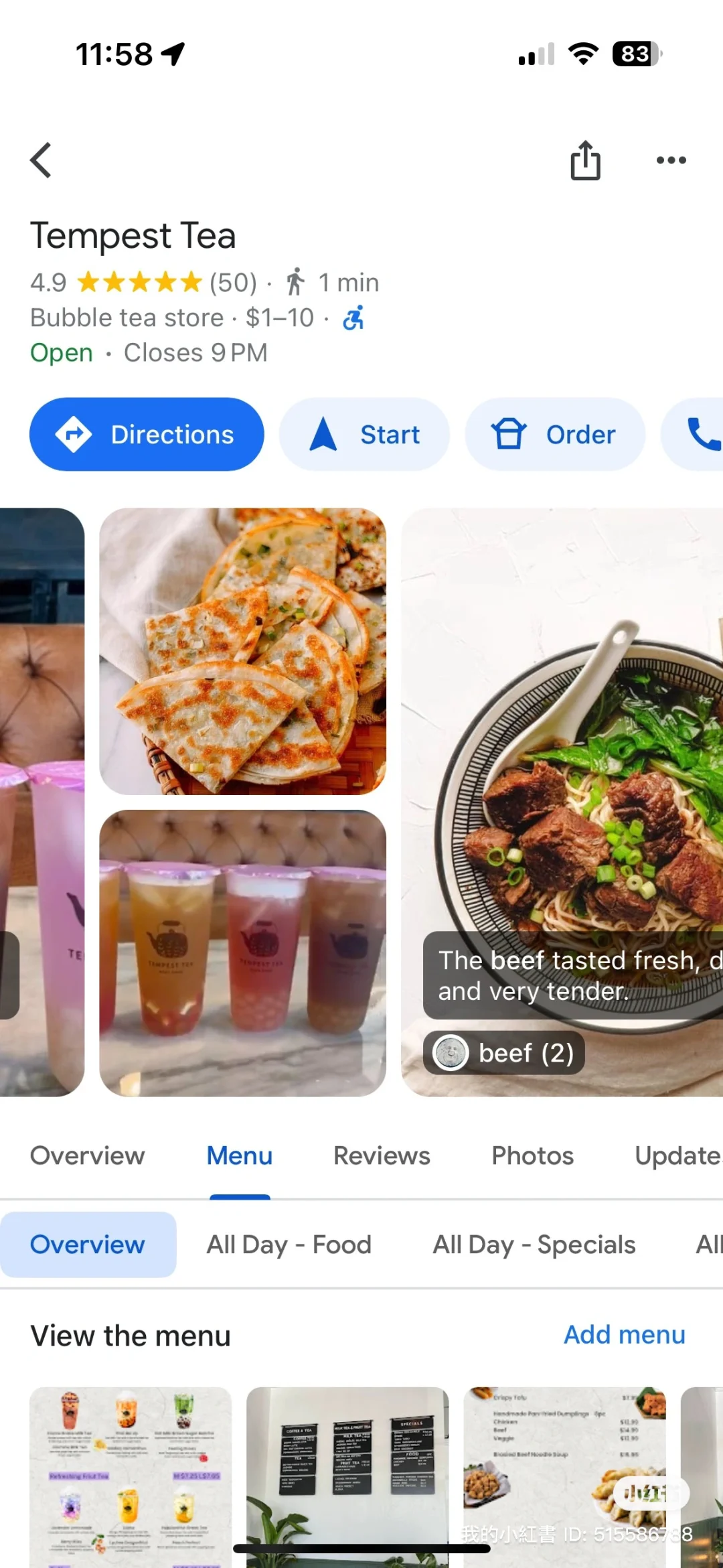Open the three bubble teas photo

coord(242,952)
